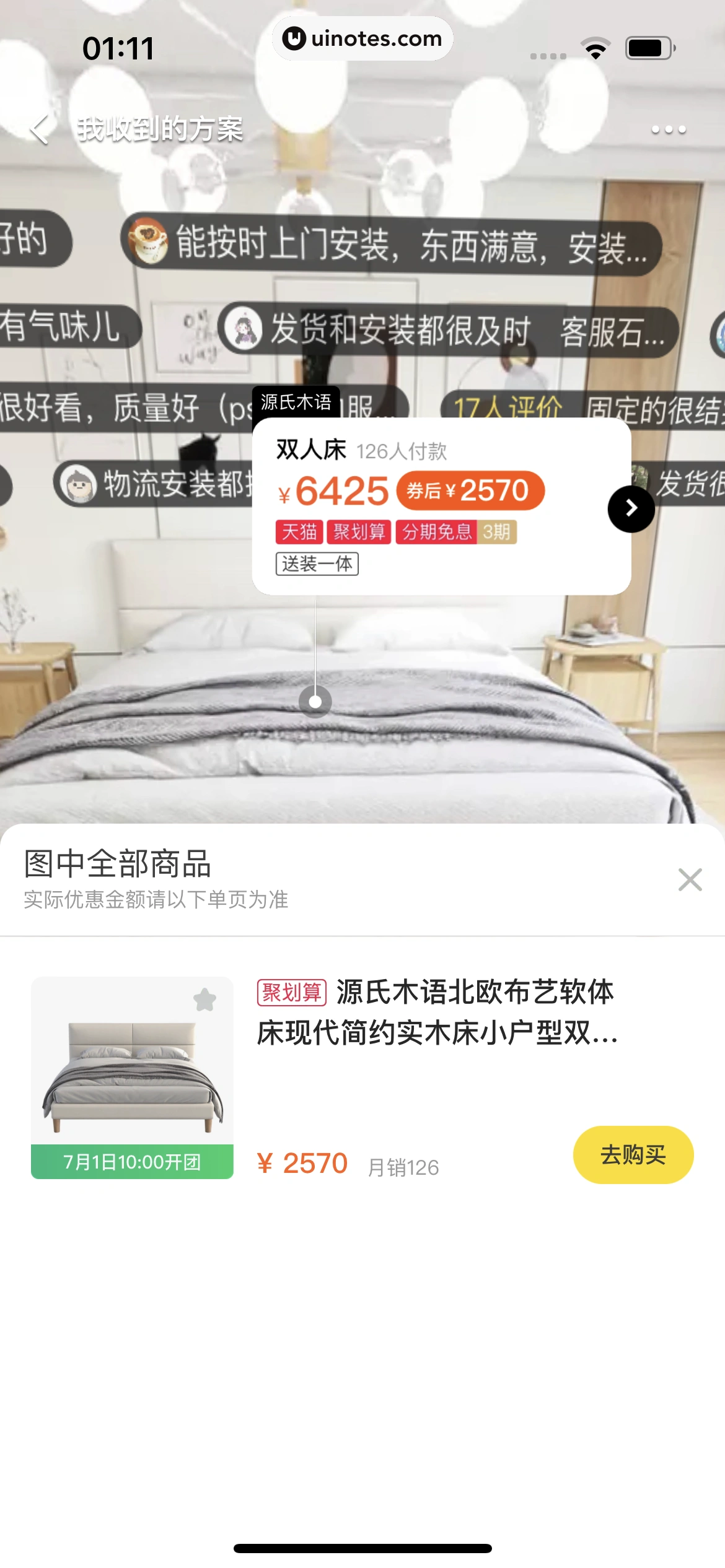Tap the 券后¥2570 coupon badge
The image size is (725, 1568).
(x=470, y=491)
